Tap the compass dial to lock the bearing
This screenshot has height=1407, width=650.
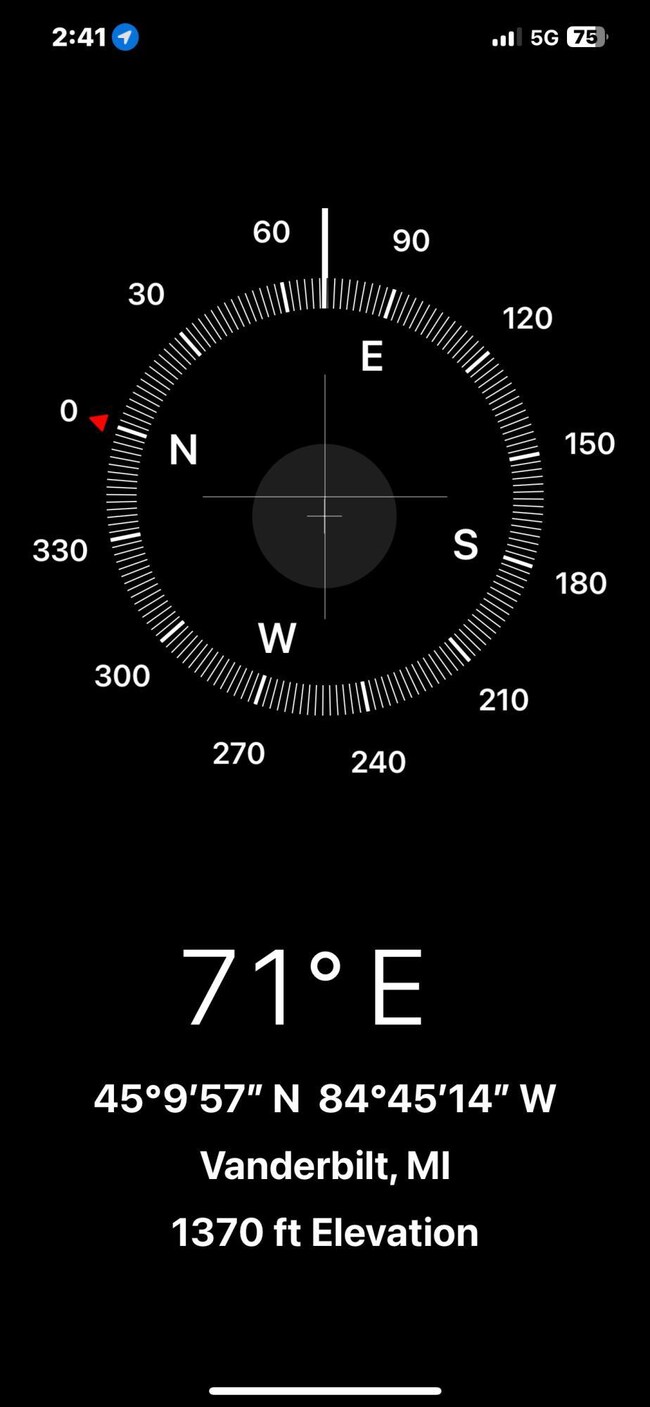coord(324,497)
